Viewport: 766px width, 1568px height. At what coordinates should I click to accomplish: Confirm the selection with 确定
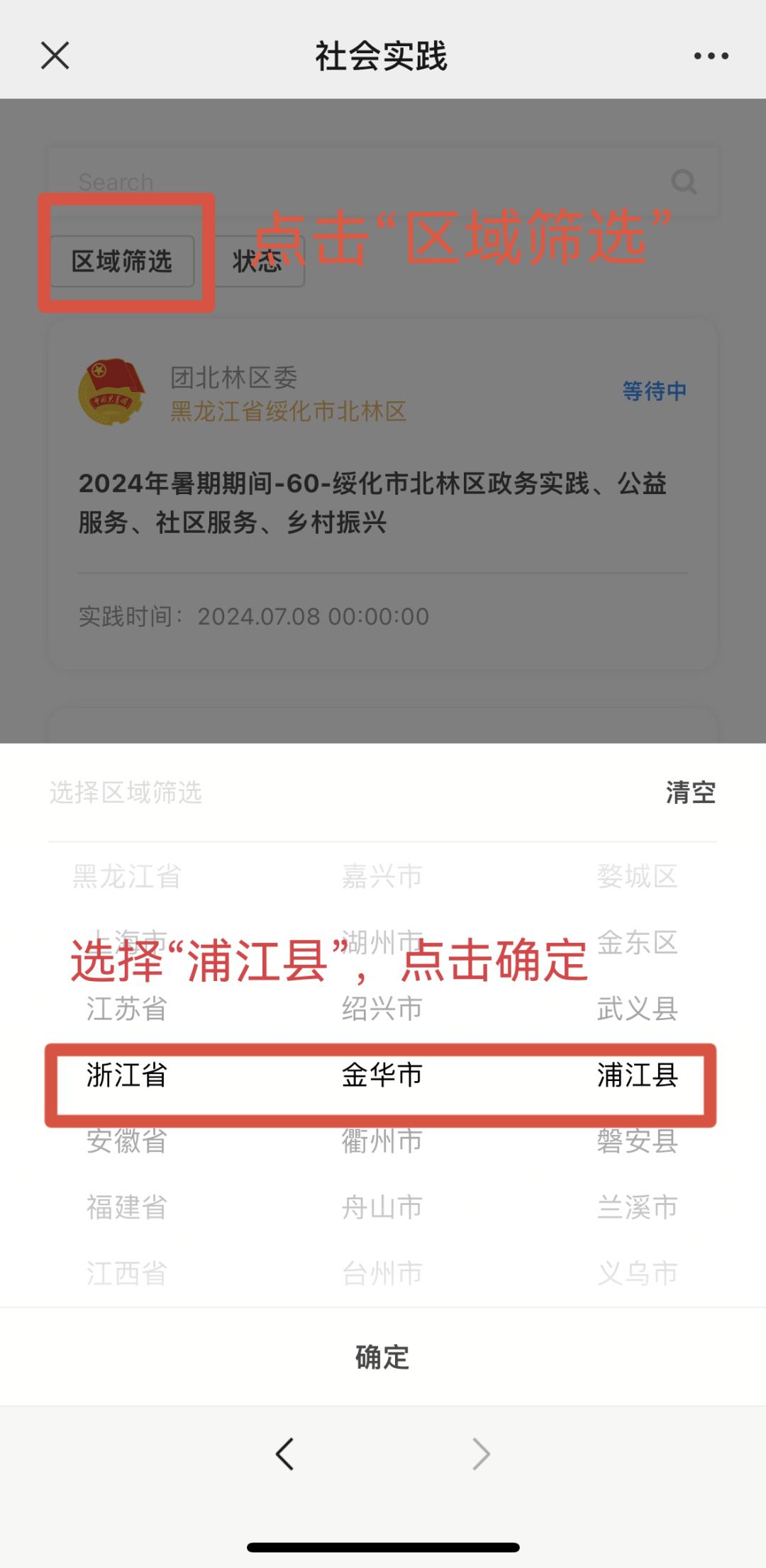(x=382, y=1357)
